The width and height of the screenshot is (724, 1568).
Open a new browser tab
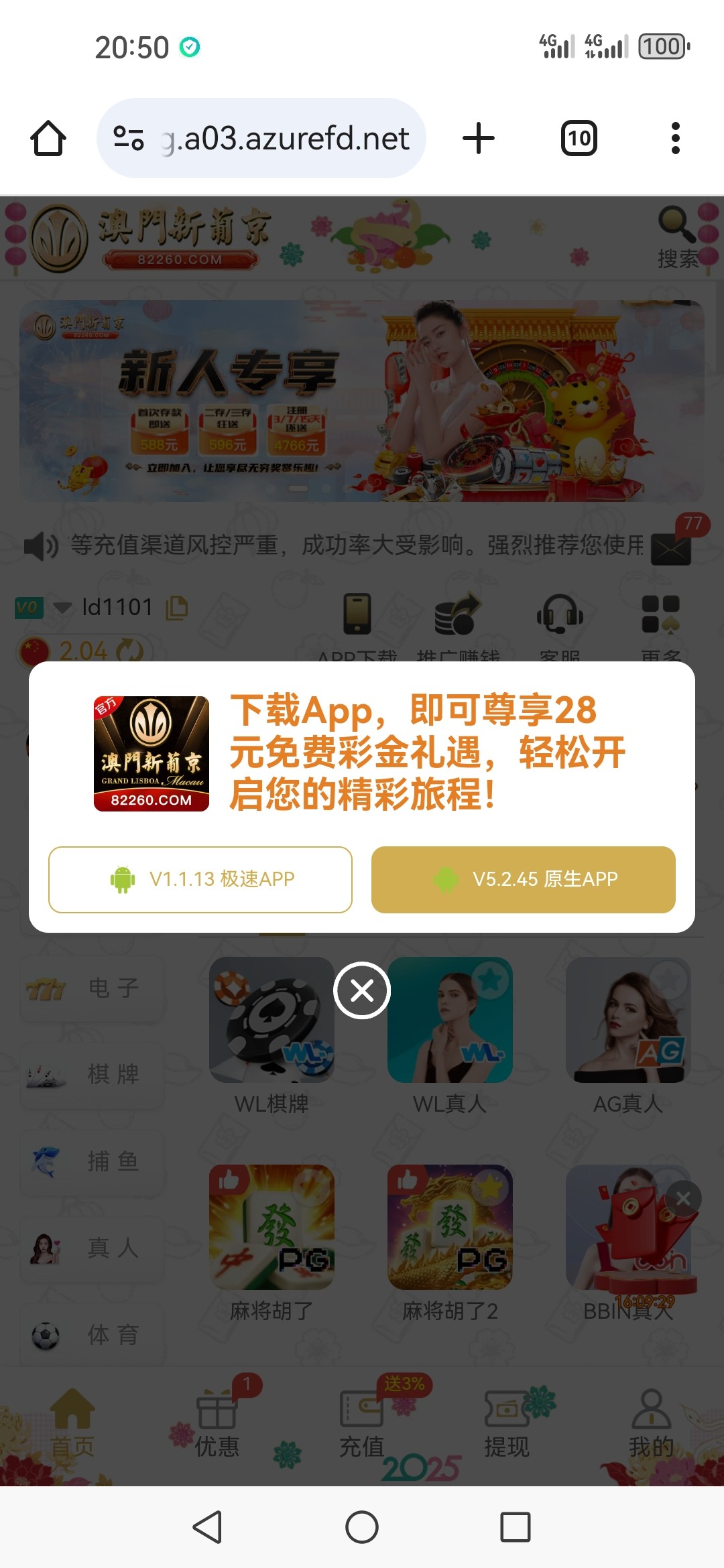[479, 139]
